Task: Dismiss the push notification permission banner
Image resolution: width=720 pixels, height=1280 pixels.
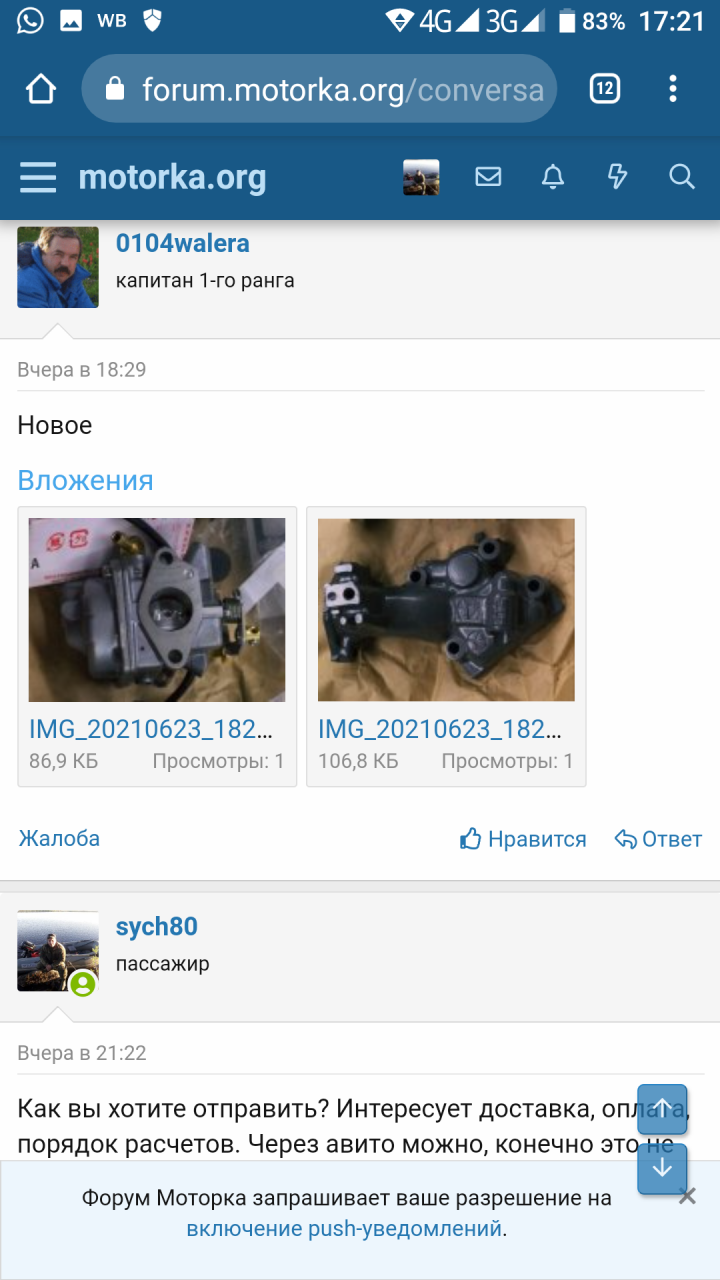Action: (687, 1196)
